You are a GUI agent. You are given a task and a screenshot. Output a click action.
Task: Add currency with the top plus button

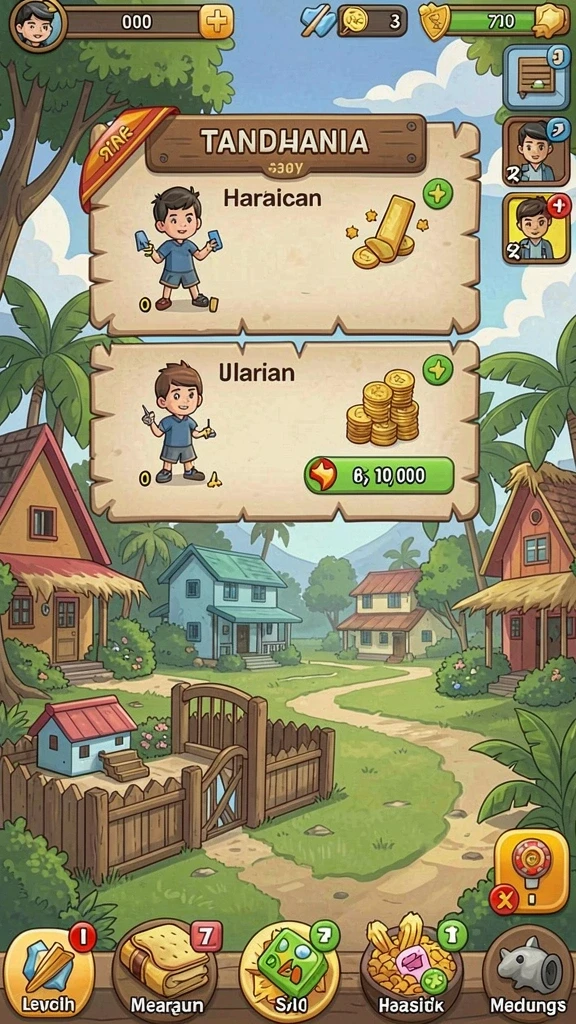coord(215,23)
